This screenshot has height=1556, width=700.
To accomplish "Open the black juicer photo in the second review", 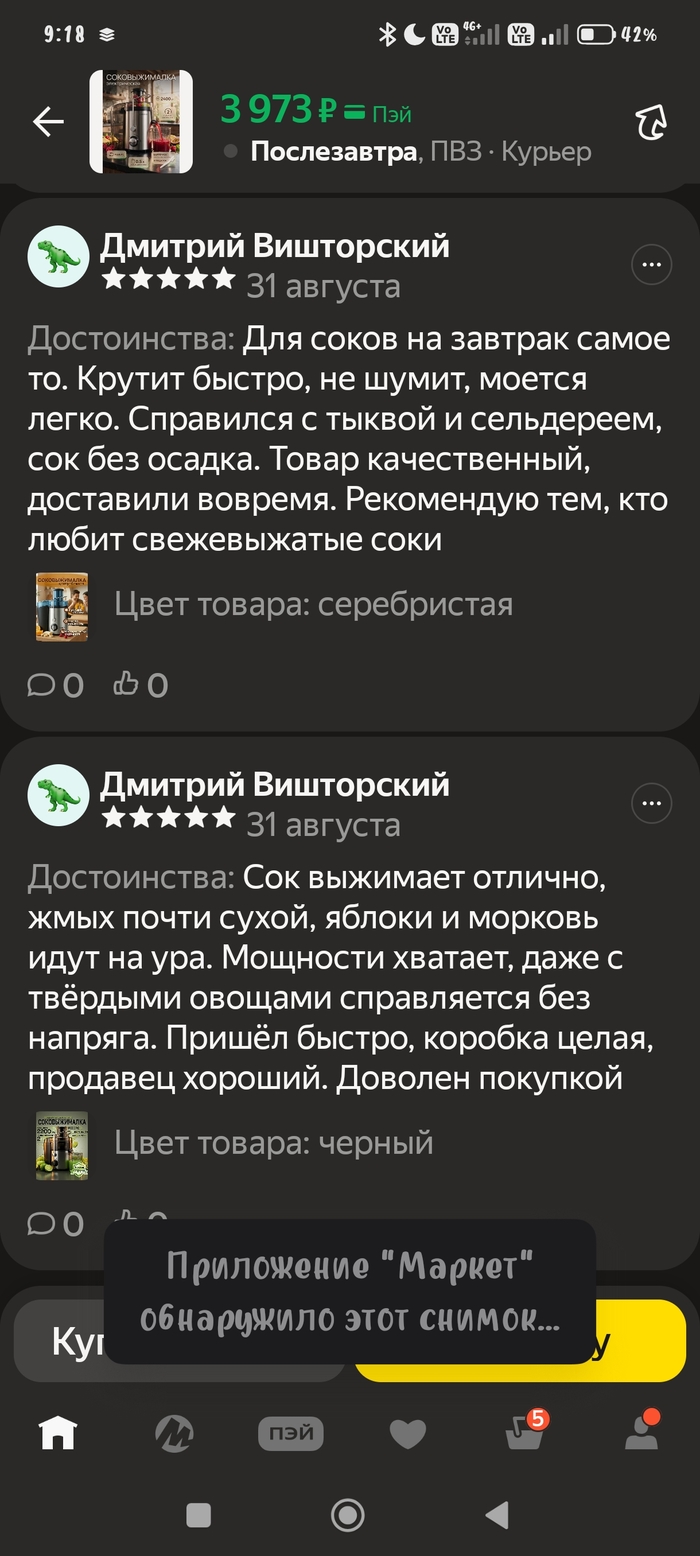I will (62, 1145).
